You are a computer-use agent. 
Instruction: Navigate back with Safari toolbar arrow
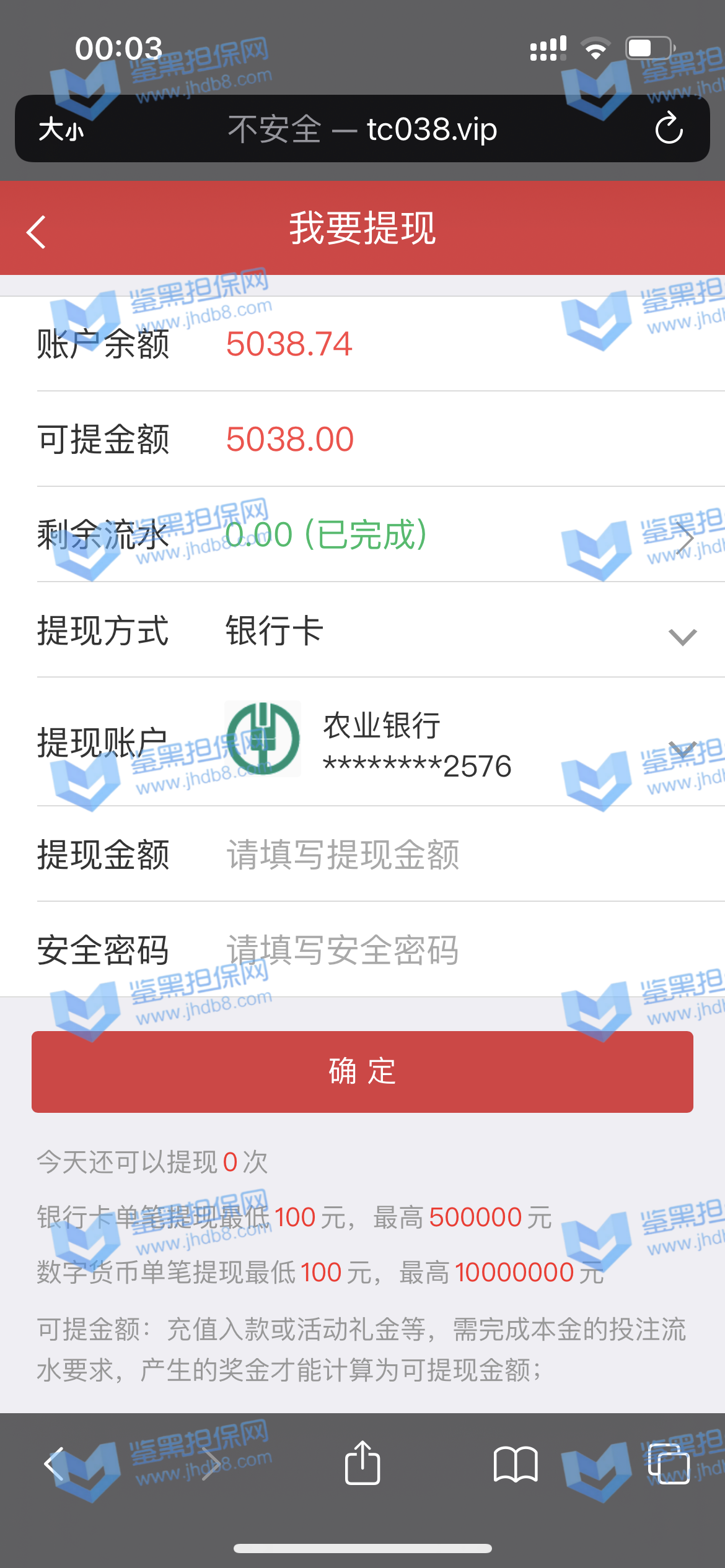[x=55, y=1465]
